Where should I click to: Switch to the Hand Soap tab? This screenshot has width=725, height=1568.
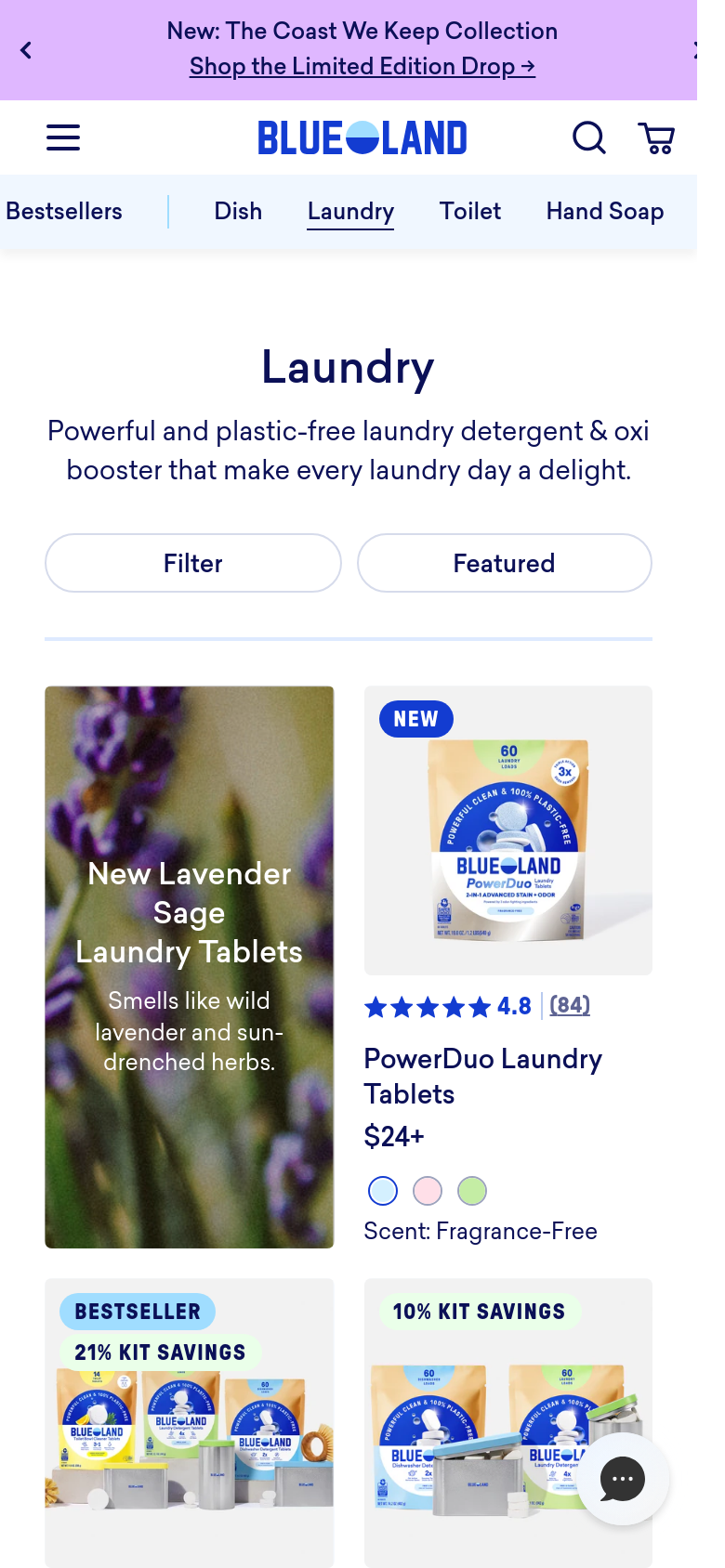[605, 211]
